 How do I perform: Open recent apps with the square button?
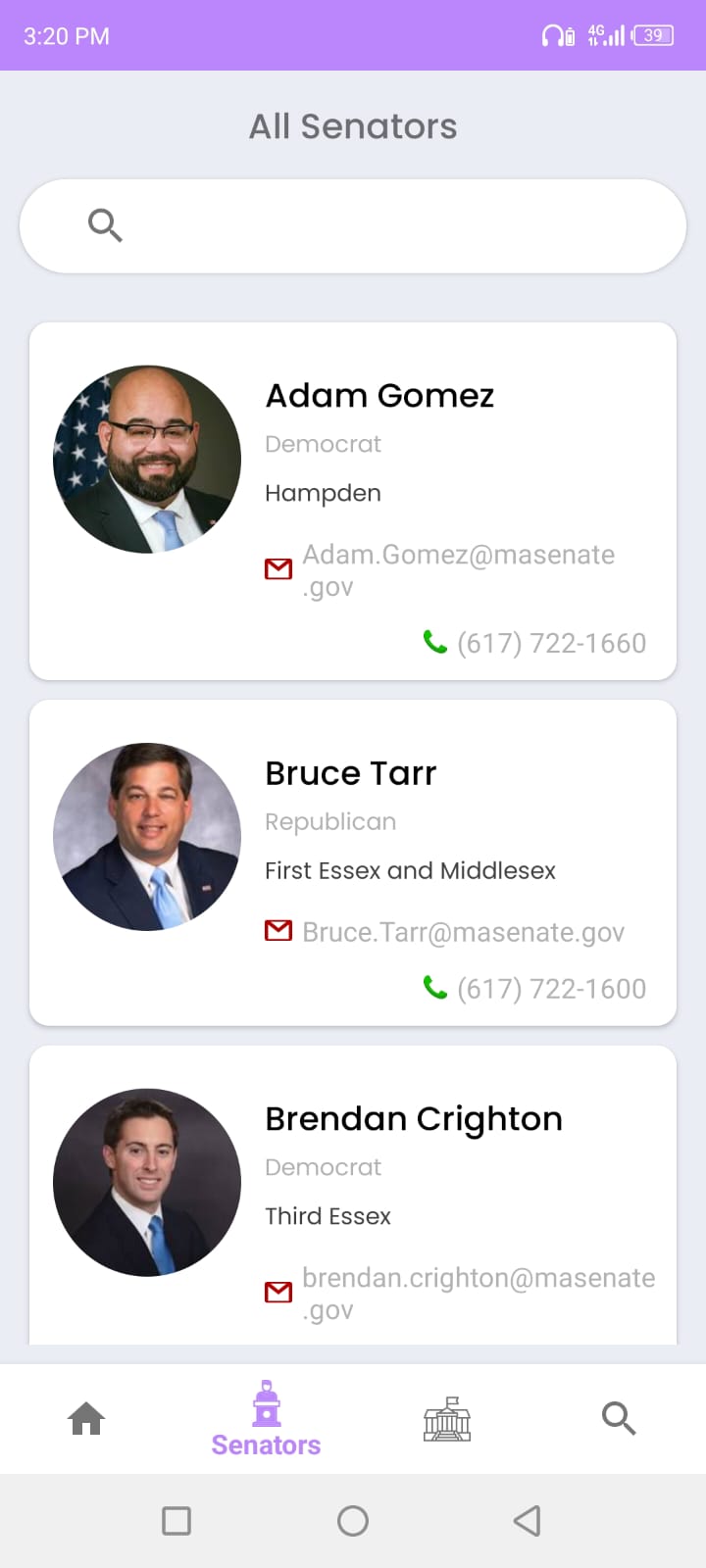click(x=176, y=1521)
